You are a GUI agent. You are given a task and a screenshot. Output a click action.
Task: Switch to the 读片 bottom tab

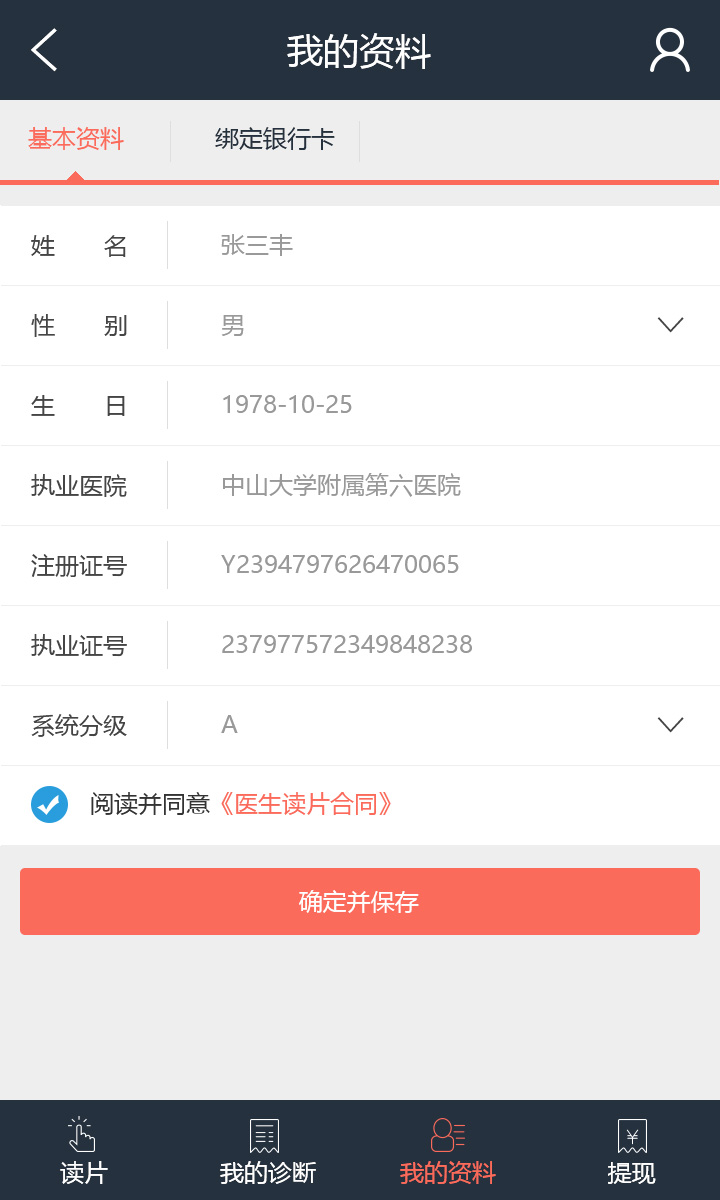click(x=84, y=1151)
